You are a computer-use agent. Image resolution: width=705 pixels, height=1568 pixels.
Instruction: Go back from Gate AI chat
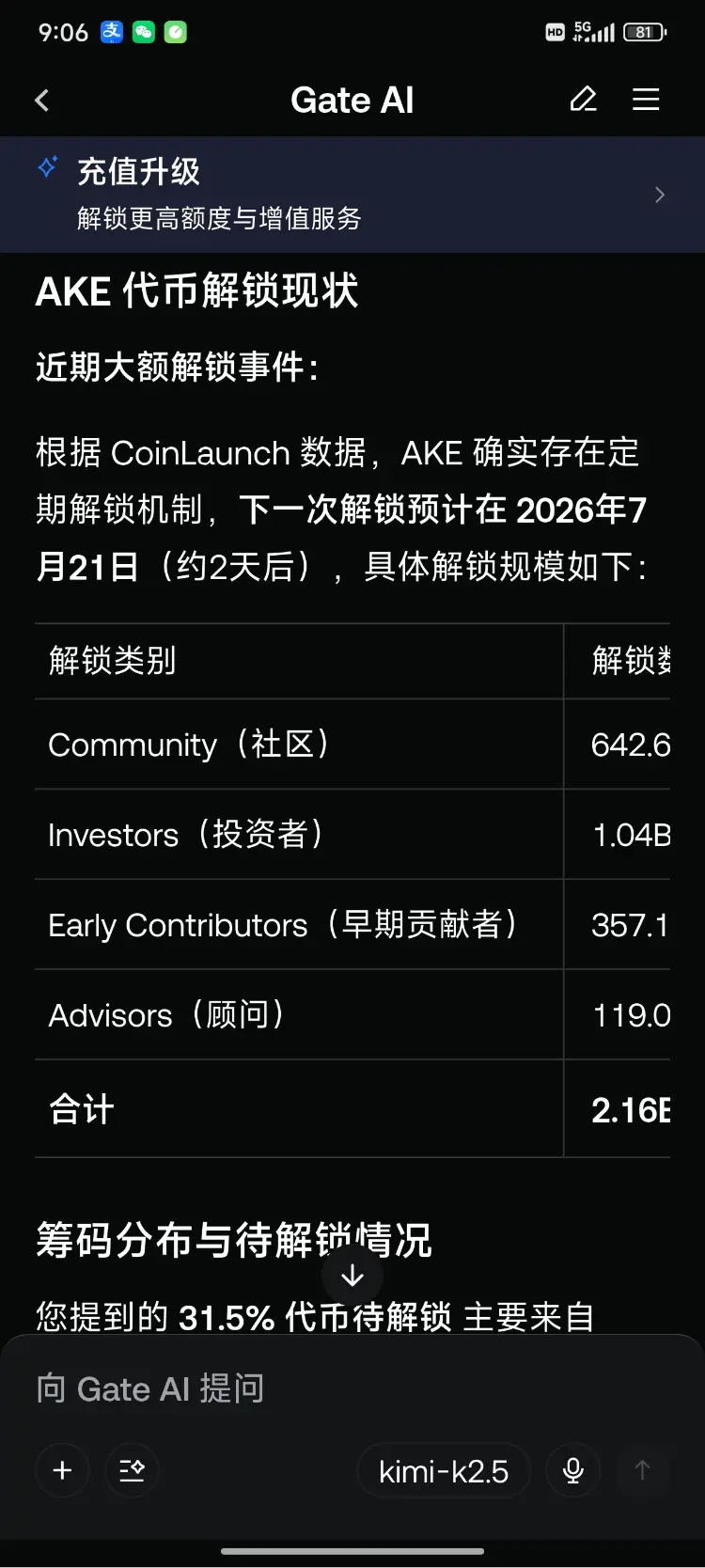[x=42, y=101]
